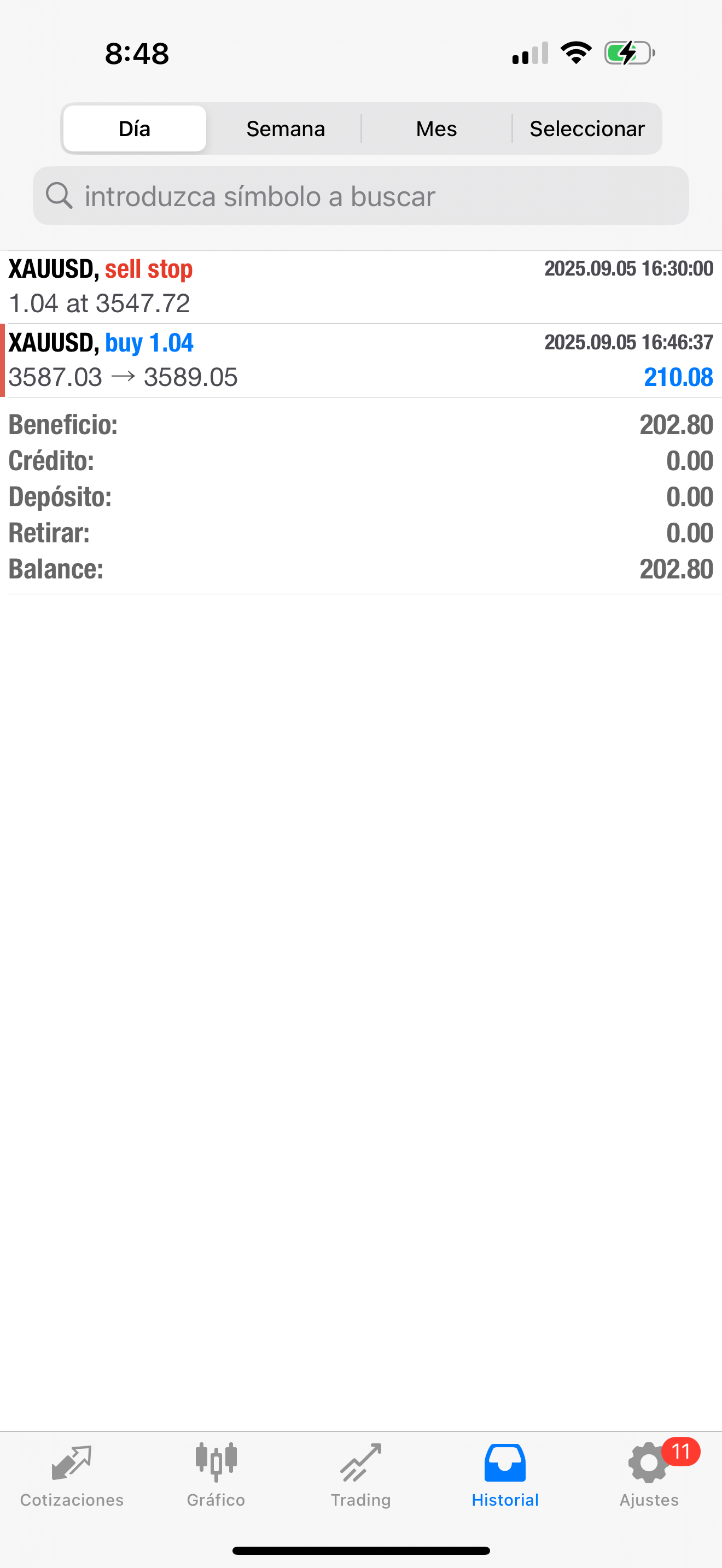Switch to the Día period filter
This screenshot has height=1568, width=722.
135,128
